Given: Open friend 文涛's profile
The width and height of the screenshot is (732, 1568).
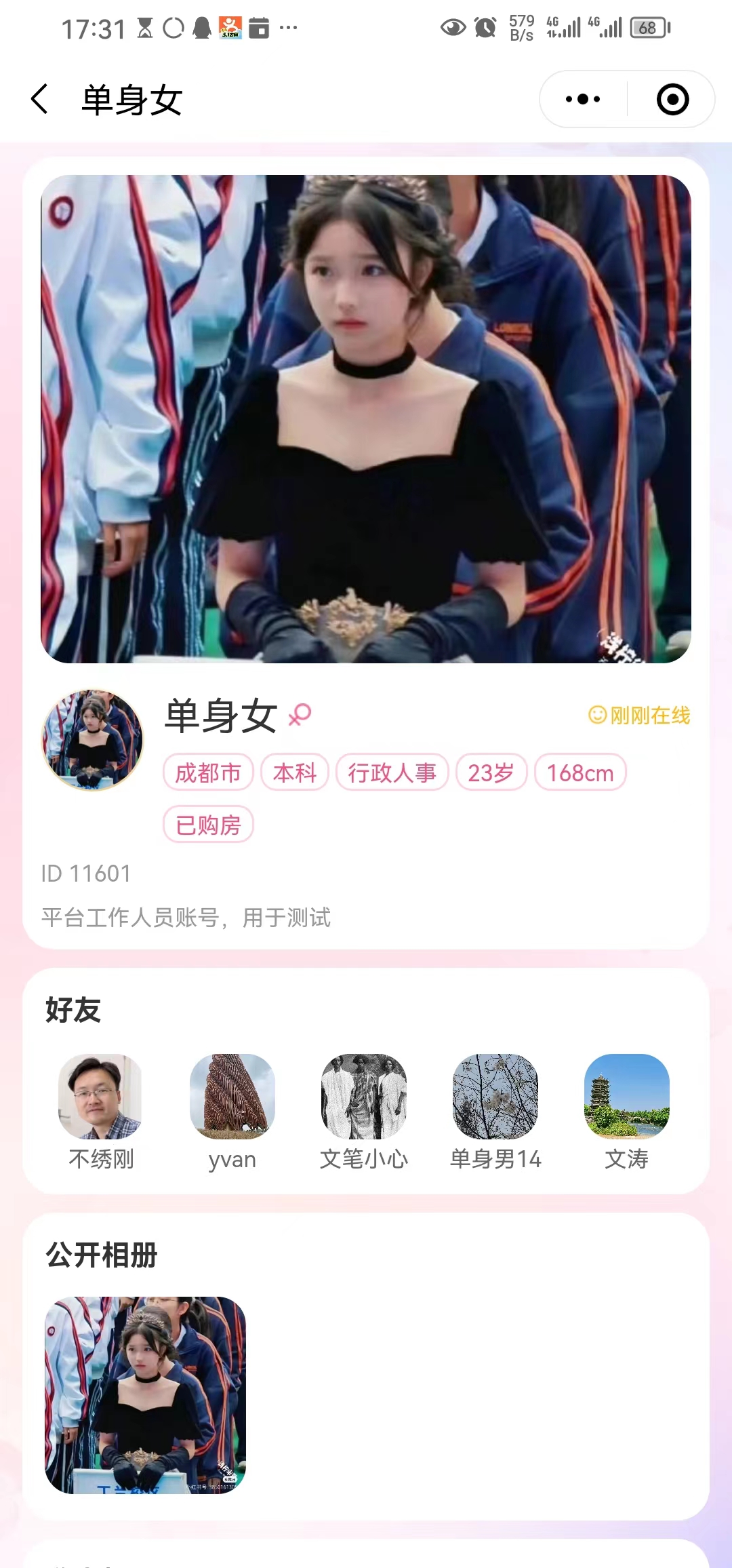Looking at the screenshot, I should (627, 1096).
